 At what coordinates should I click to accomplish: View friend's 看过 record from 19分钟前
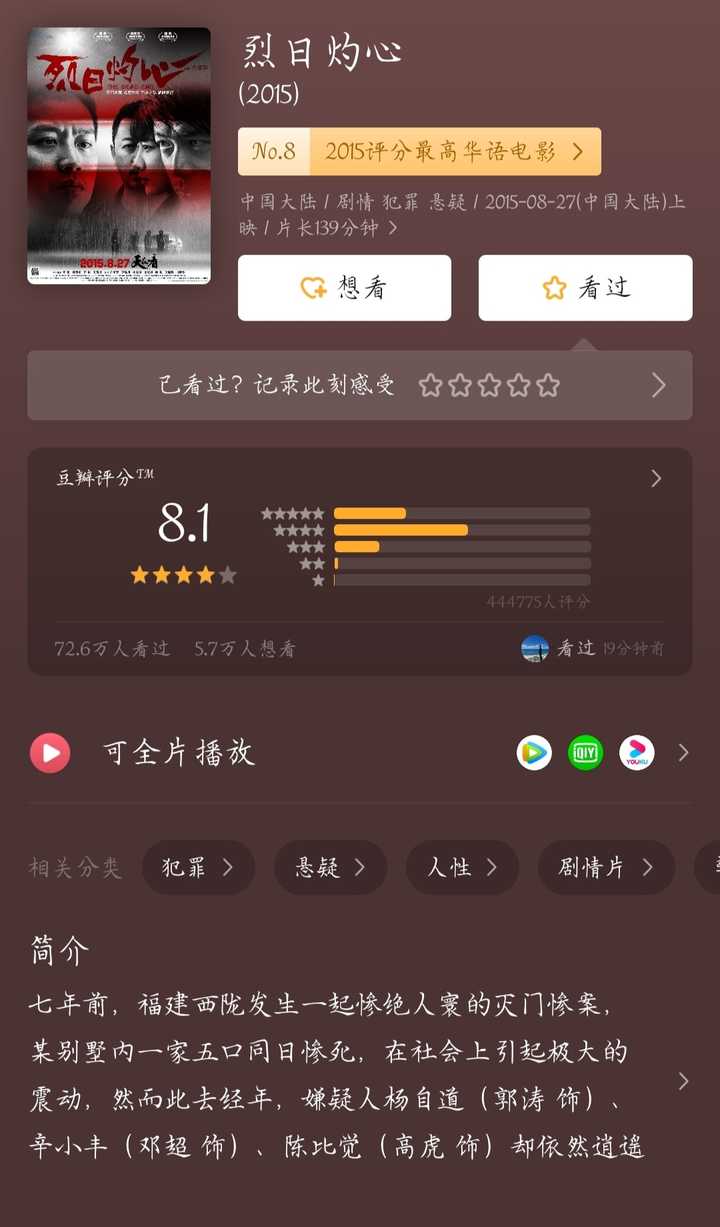coord(592,648)
